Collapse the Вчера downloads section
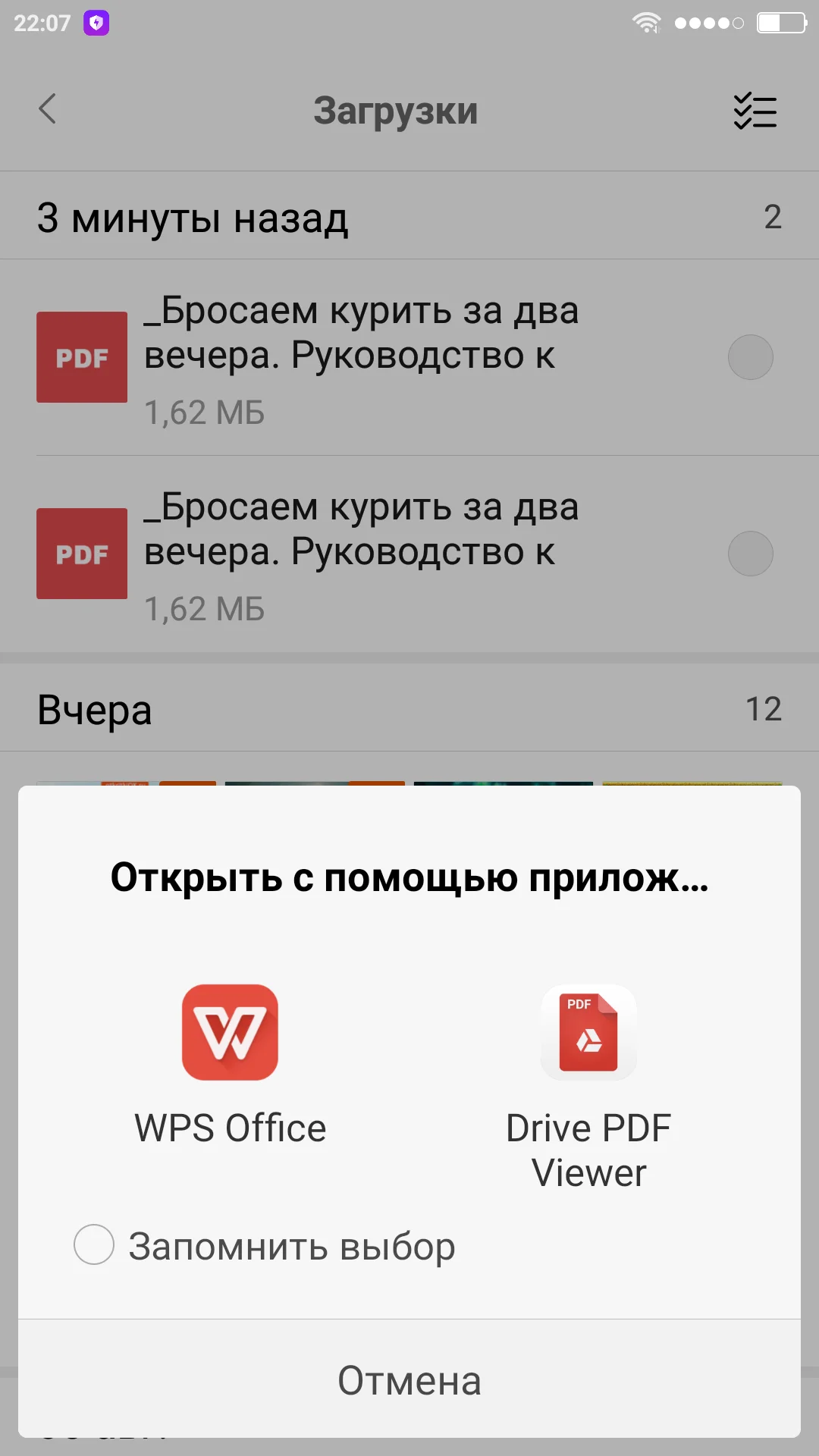 (95, 708)
